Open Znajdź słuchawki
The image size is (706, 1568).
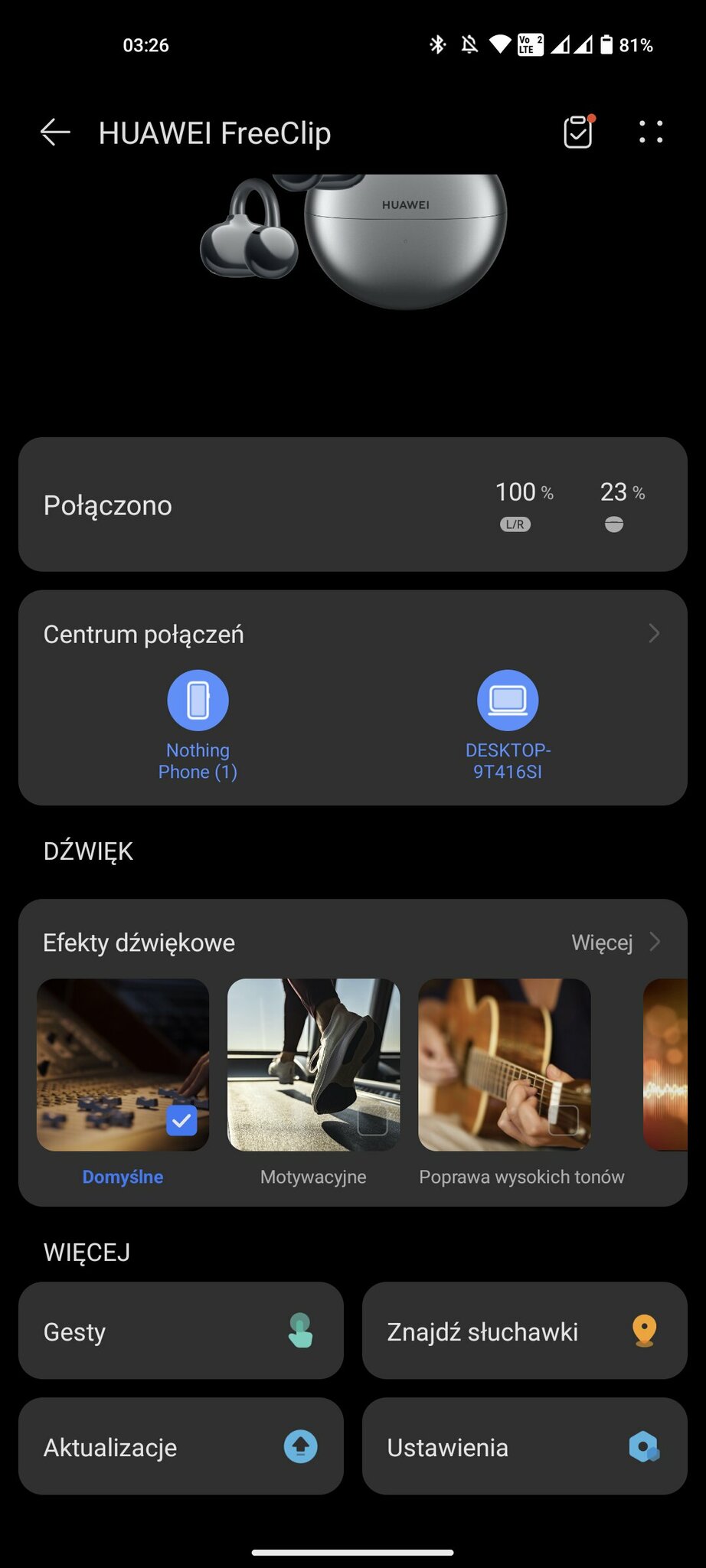(525, 1331)
